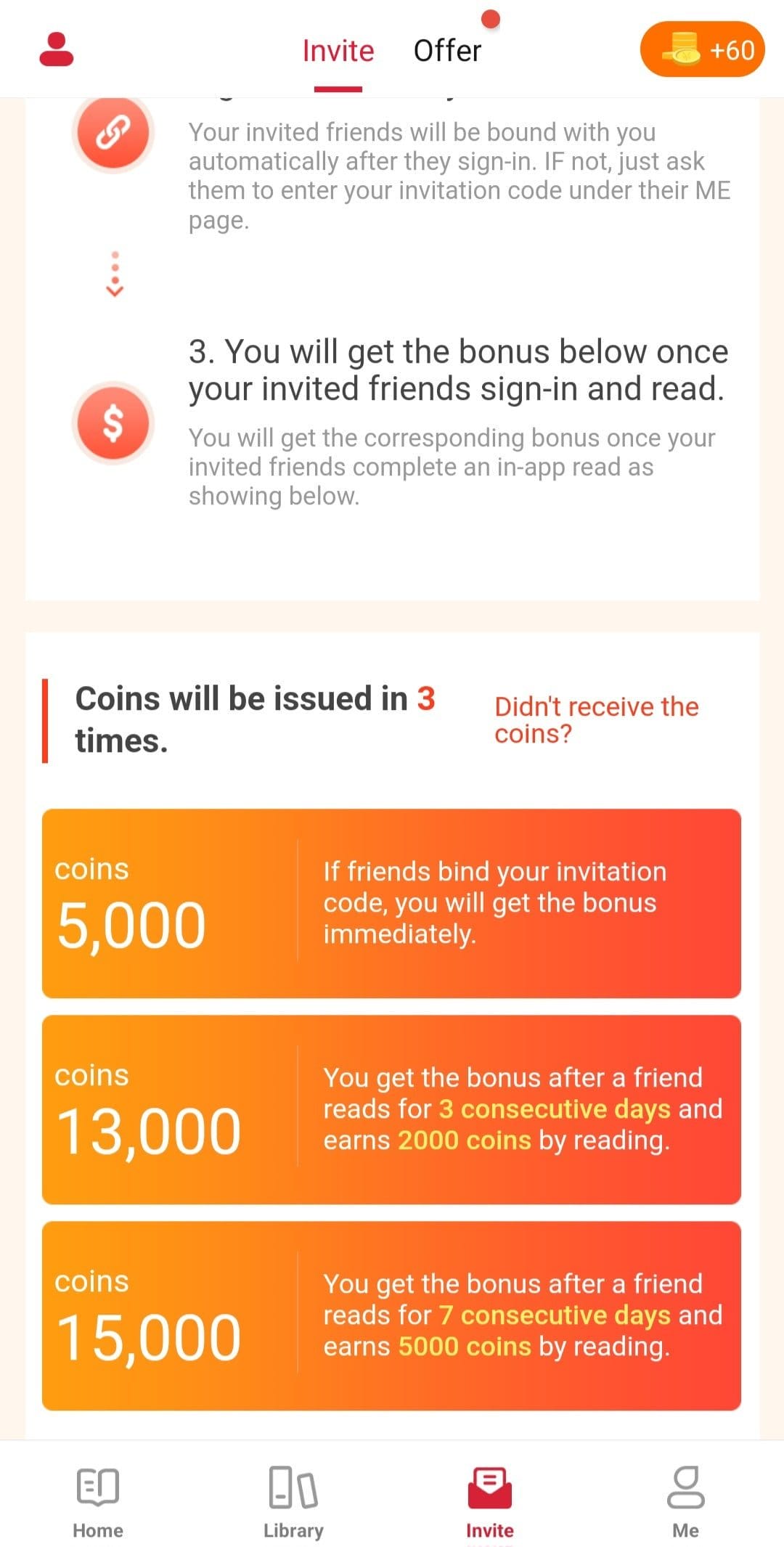Screen dimensions: 784x1547
Task: Select the Invite top tab
Action: [338, 51]
